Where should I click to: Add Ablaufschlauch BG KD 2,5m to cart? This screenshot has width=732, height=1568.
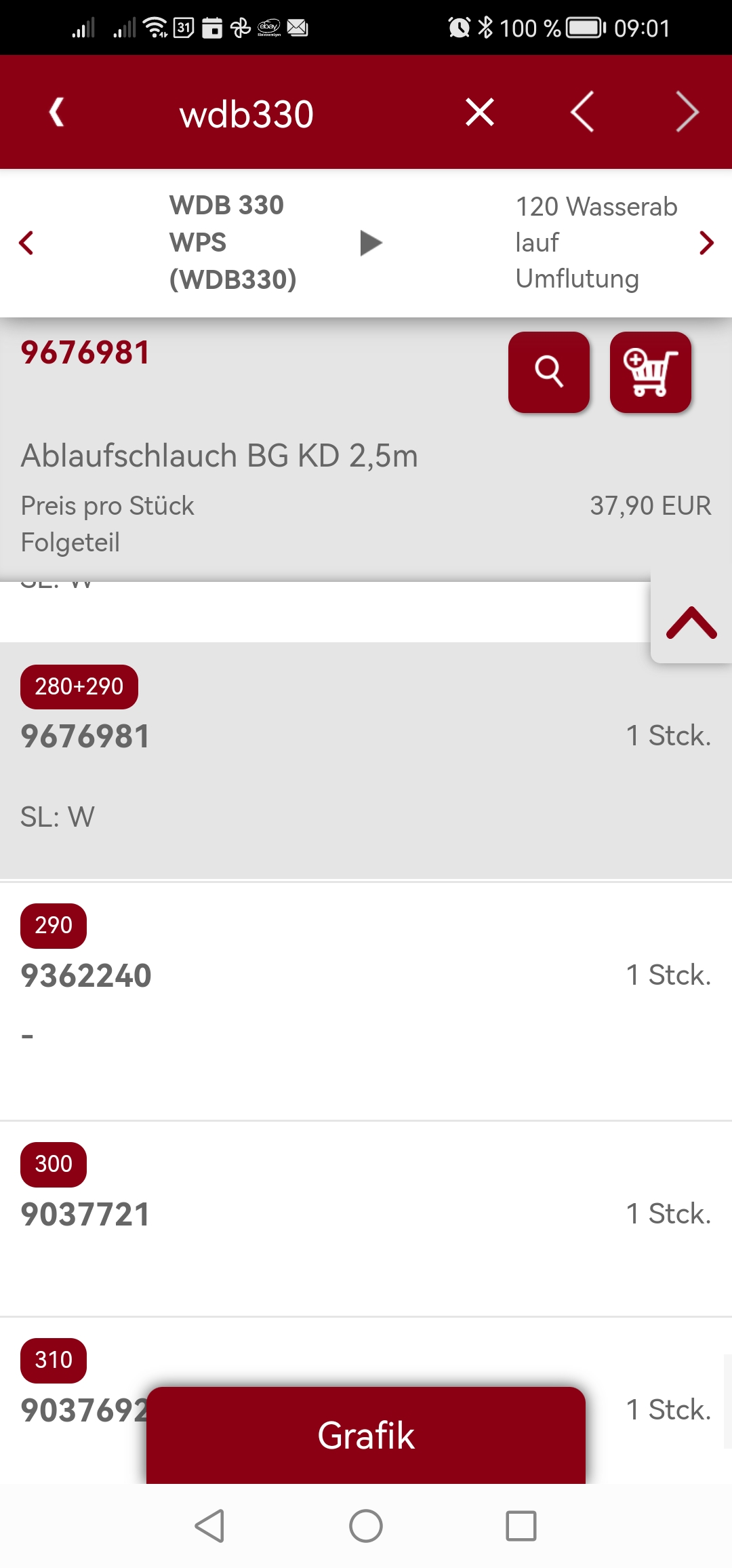(x=651, y=372)
